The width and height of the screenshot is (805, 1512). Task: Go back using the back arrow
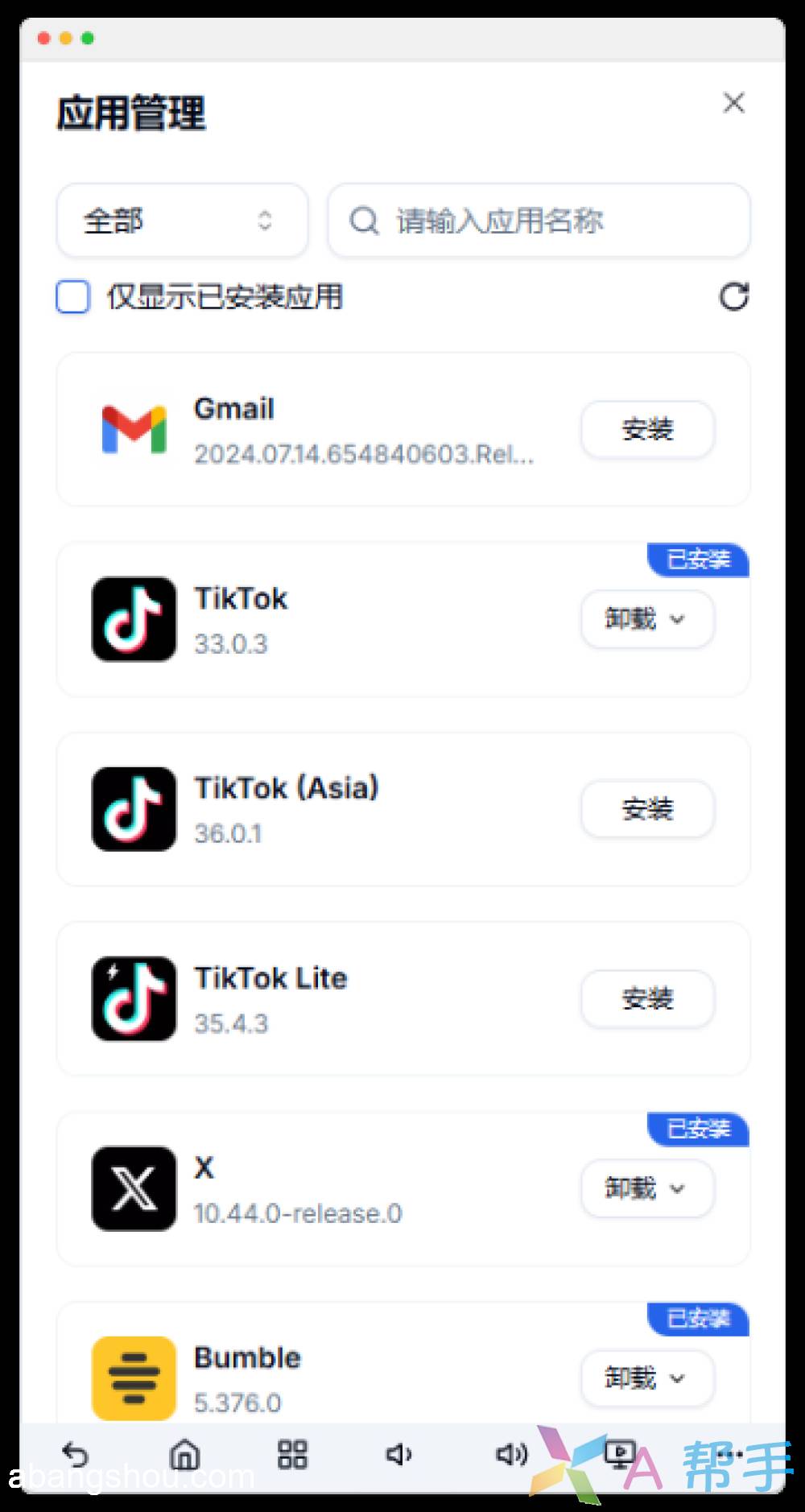click(76, 1455)
